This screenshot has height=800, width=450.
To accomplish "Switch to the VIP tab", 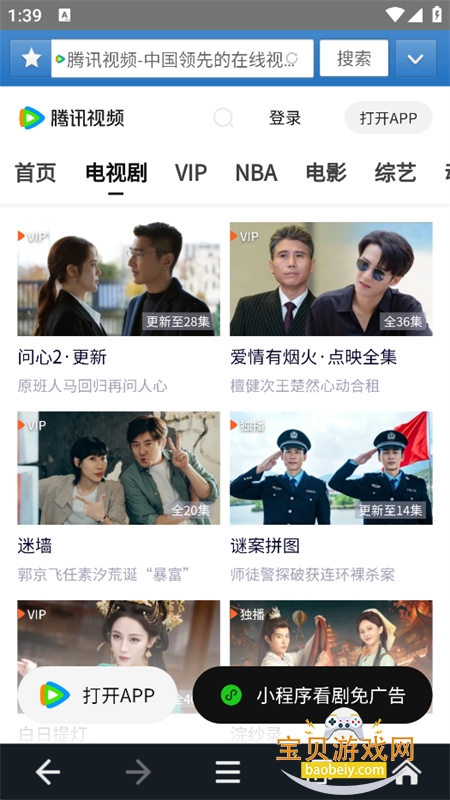I will click(191, 173).
